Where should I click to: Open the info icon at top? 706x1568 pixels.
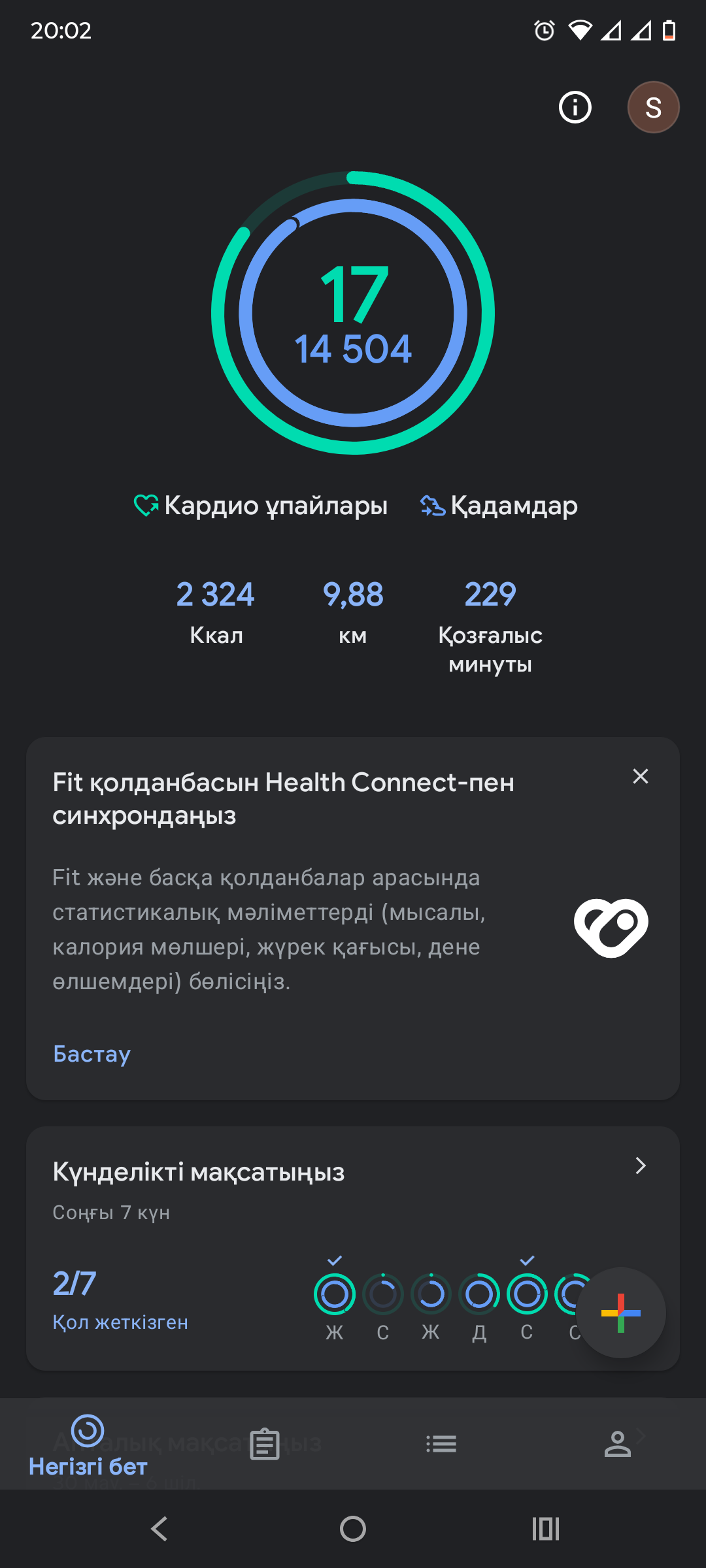point(575,107)
